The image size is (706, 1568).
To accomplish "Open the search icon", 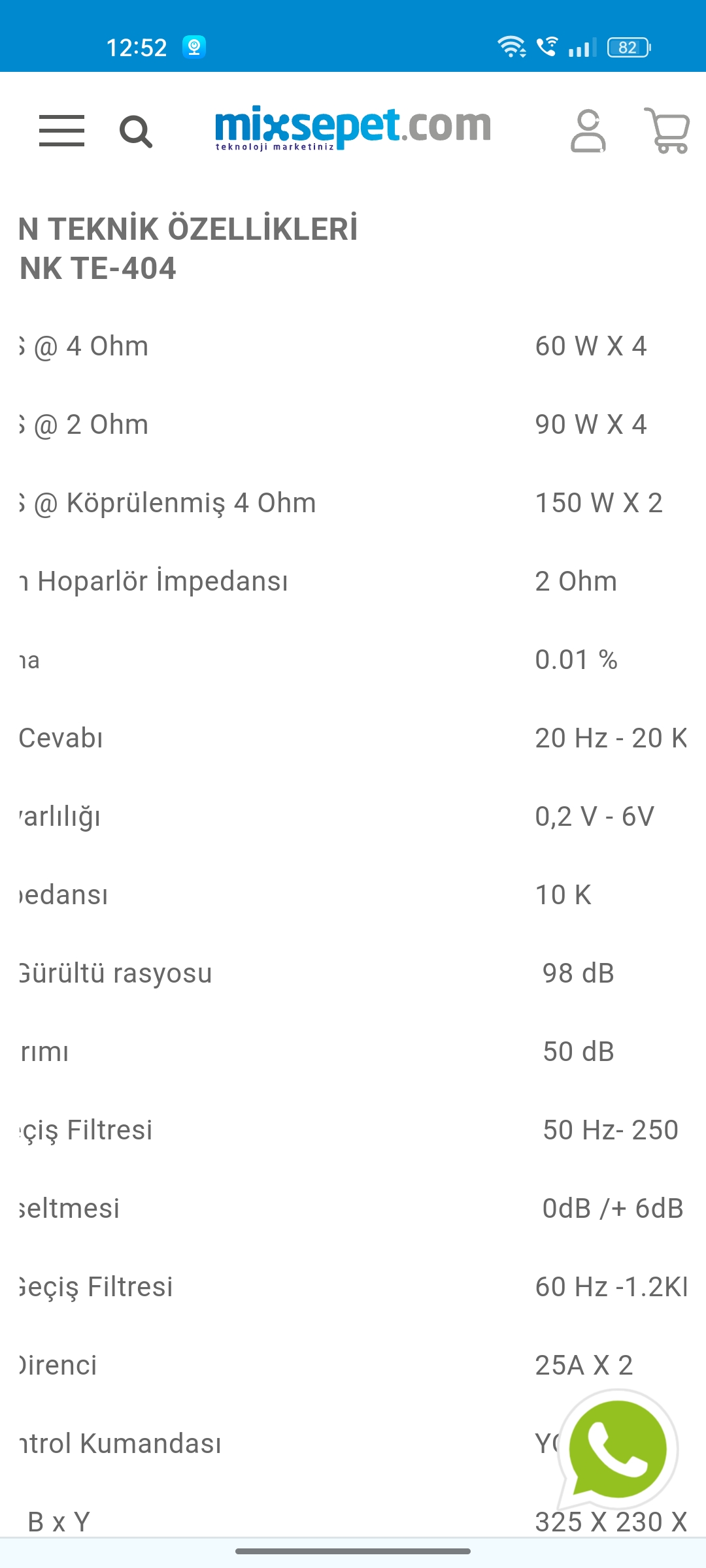I will point(136,132).
